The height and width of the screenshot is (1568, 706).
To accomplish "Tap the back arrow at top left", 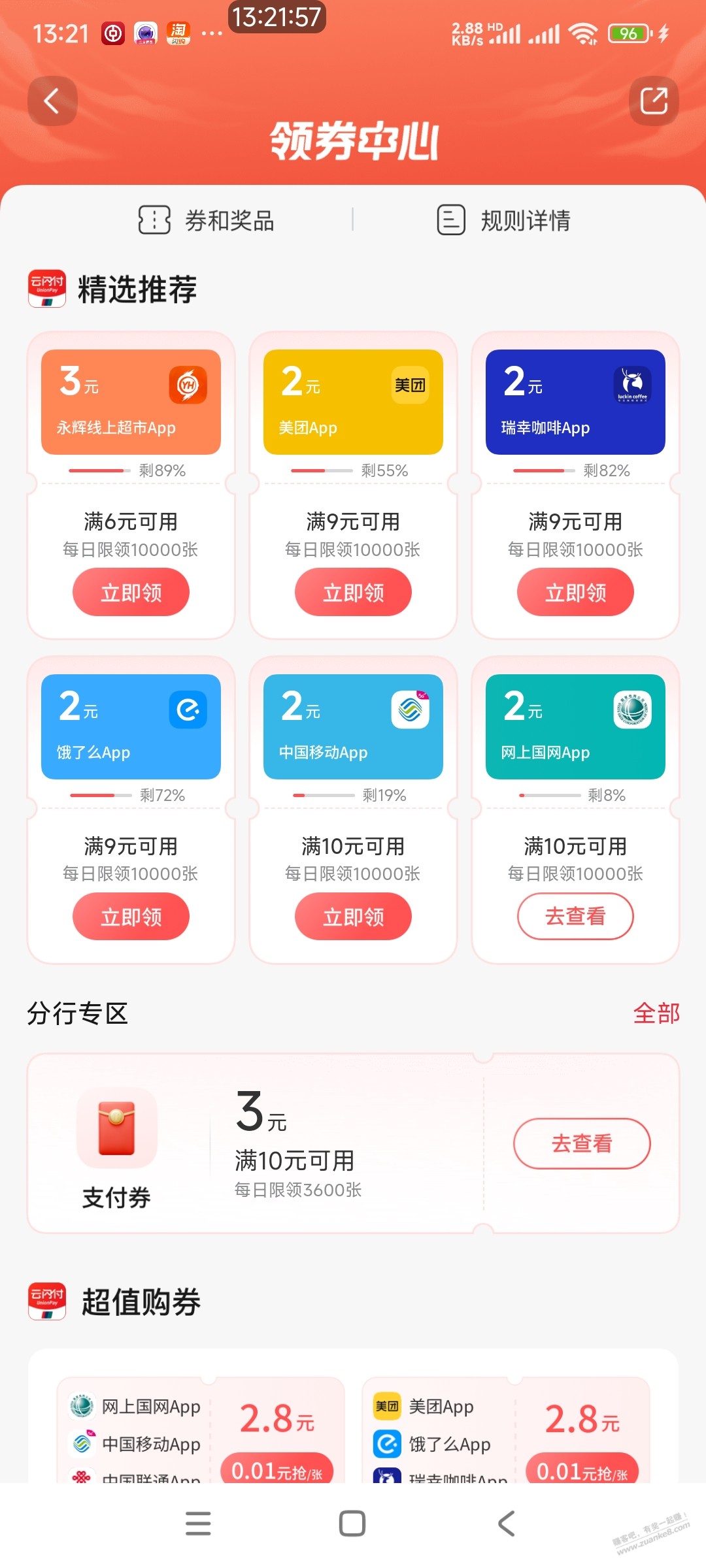I will coord(52,99).
